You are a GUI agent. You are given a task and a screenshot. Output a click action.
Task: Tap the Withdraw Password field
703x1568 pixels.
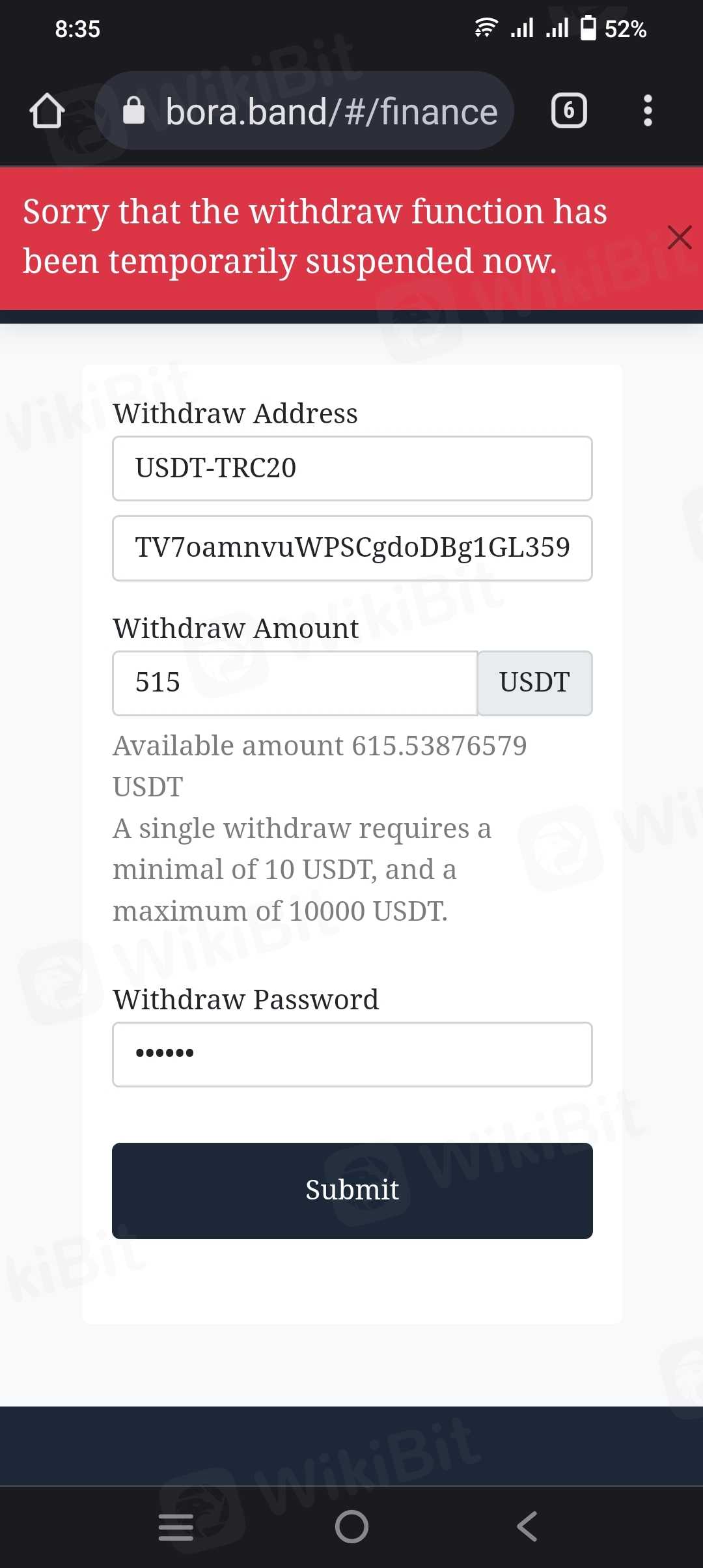point(351,1054)
